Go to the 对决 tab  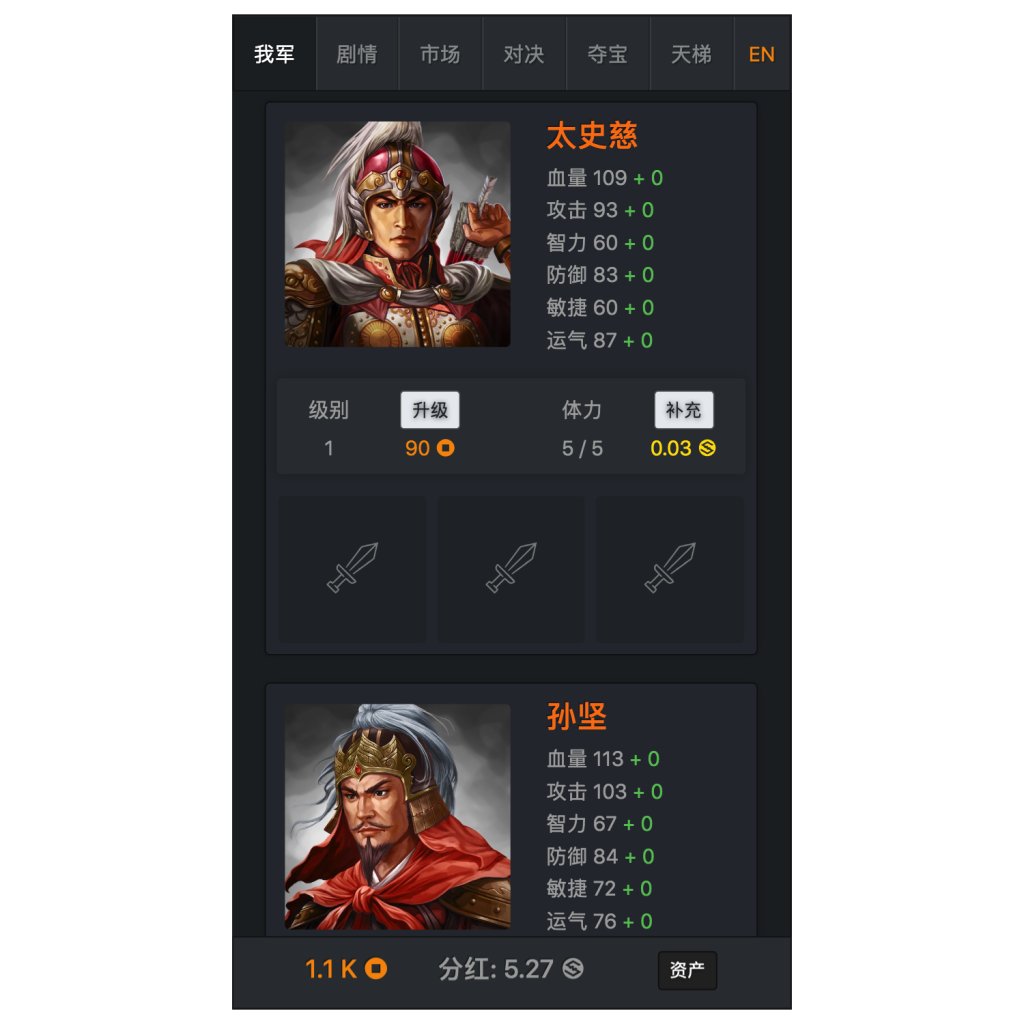coord(524,54)
